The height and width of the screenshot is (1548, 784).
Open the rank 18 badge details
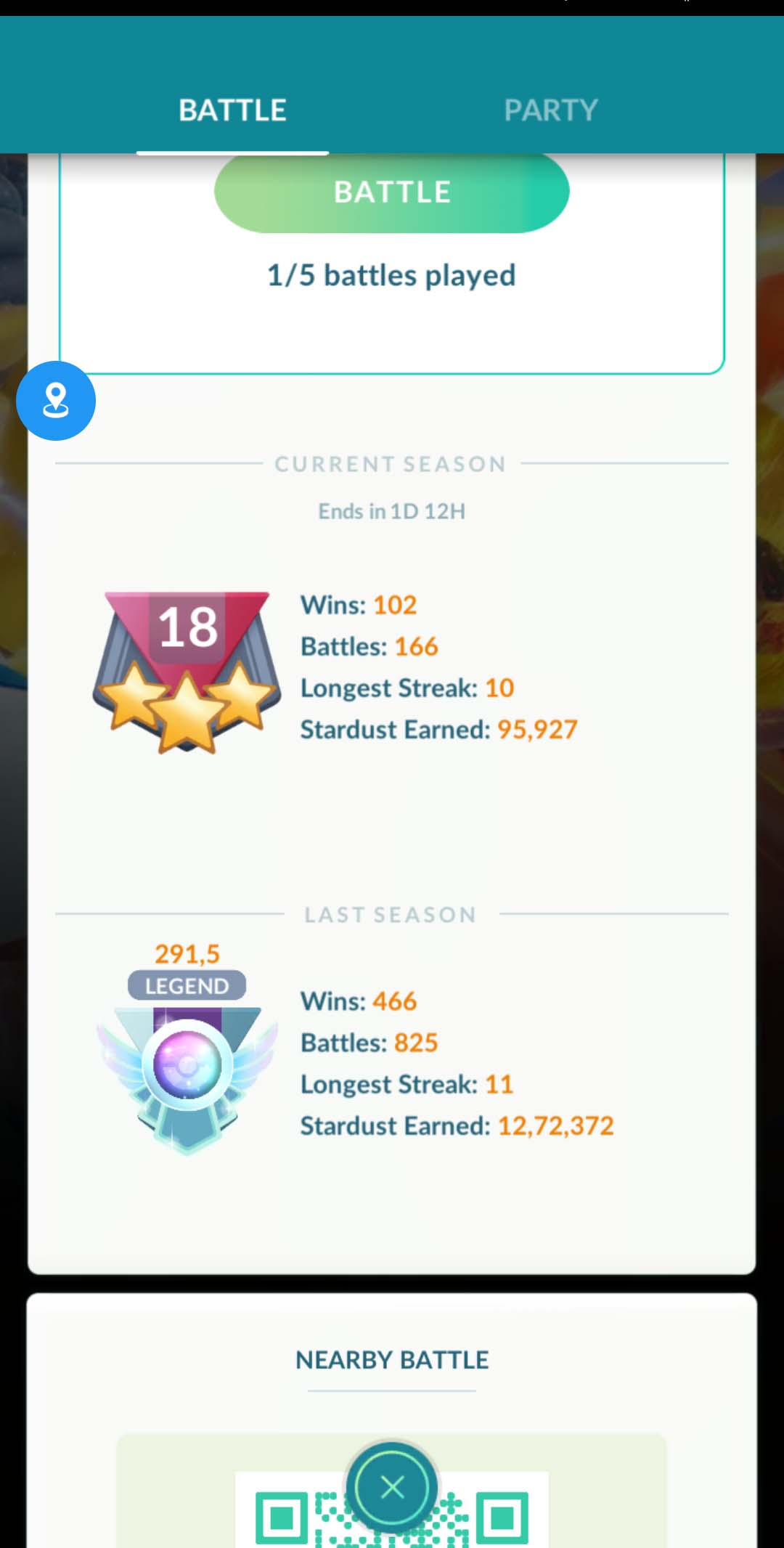click(187, 669)
